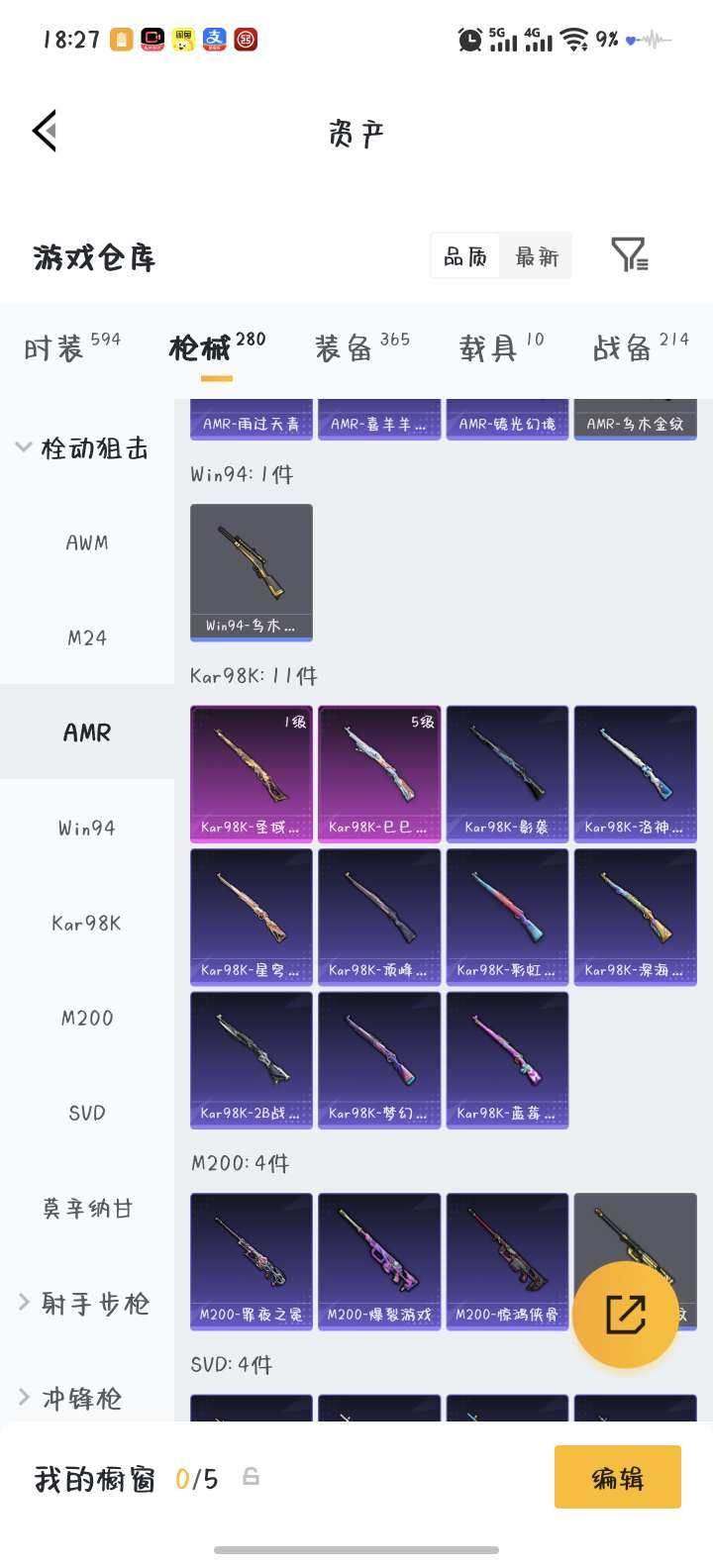Open the Kar98K-影袭 skin tile
This screenshot has height=1568, width=713.
[507, 773]
